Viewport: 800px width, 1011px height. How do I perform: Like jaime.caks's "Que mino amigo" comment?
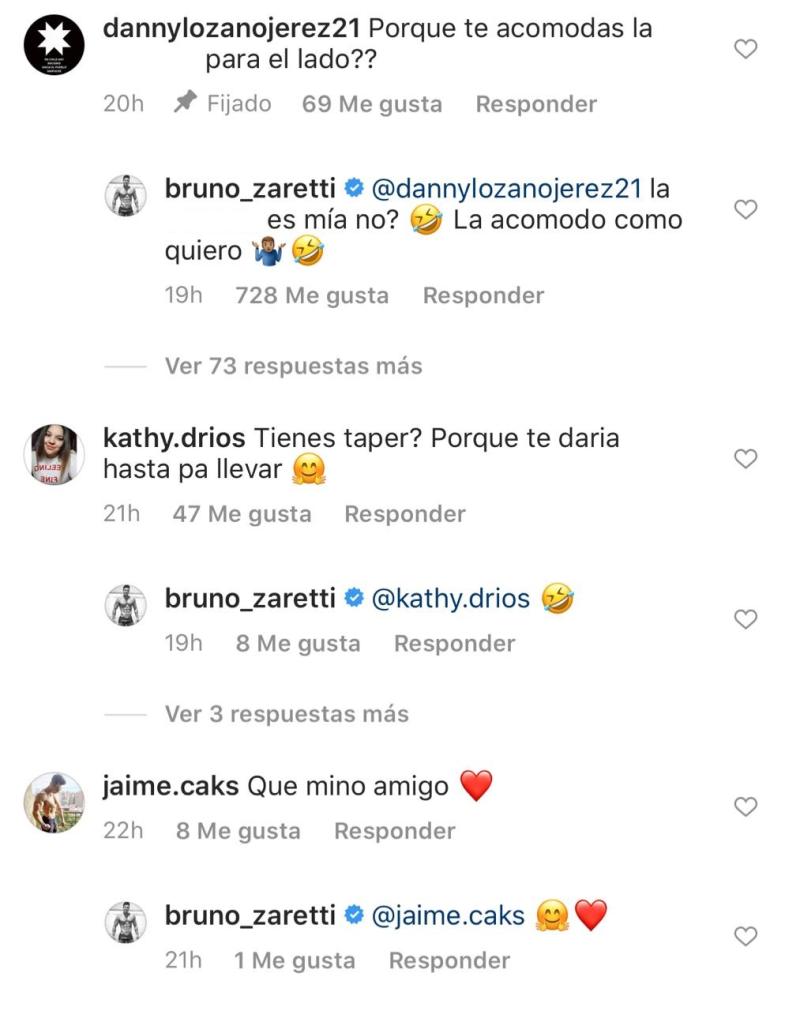coord(745,806)
